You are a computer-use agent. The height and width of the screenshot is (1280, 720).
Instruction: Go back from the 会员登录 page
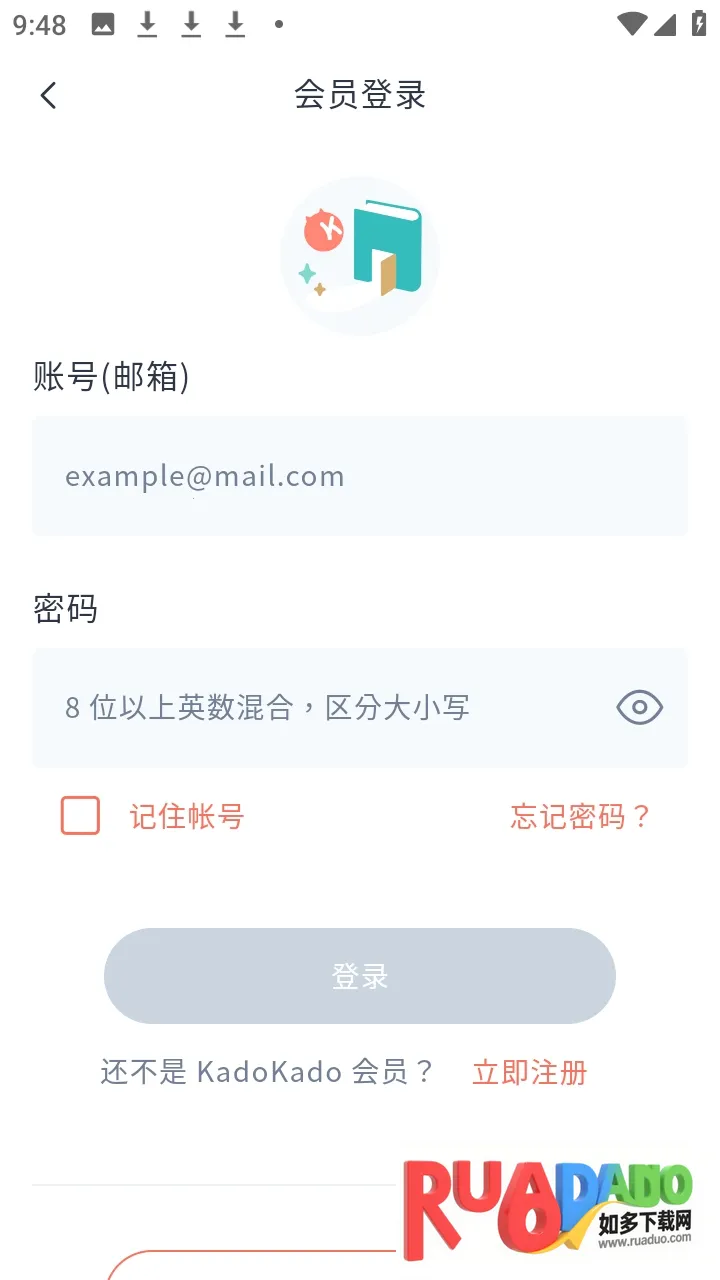pos(48,95)
